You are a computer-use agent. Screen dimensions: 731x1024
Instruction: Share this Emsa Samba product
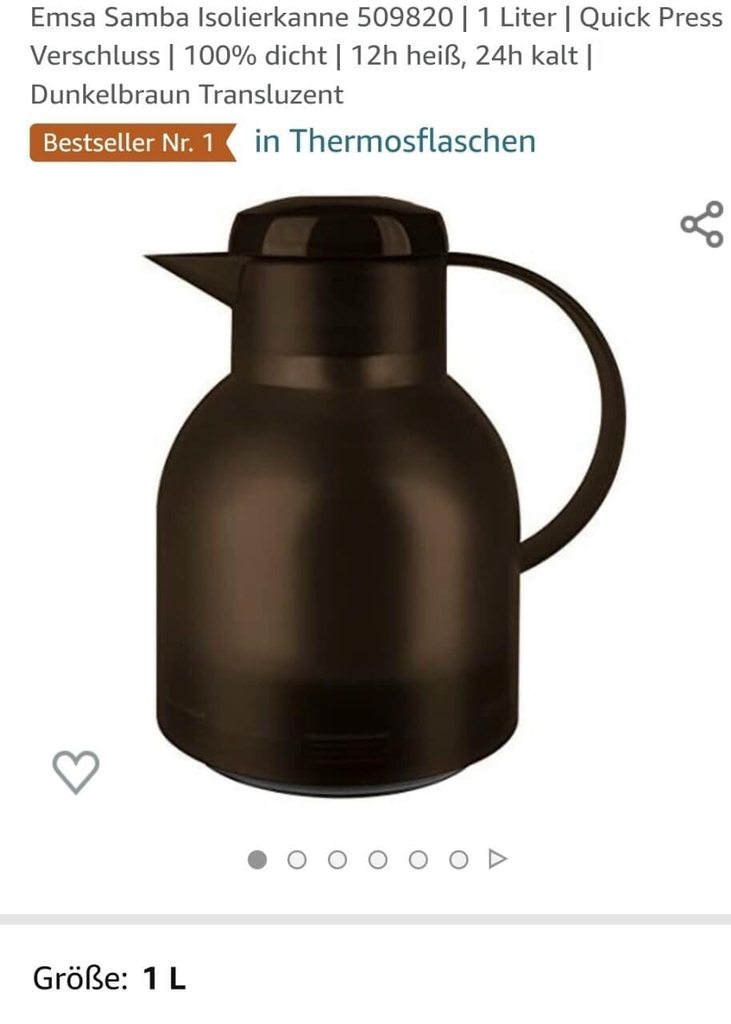pos(702,224)
